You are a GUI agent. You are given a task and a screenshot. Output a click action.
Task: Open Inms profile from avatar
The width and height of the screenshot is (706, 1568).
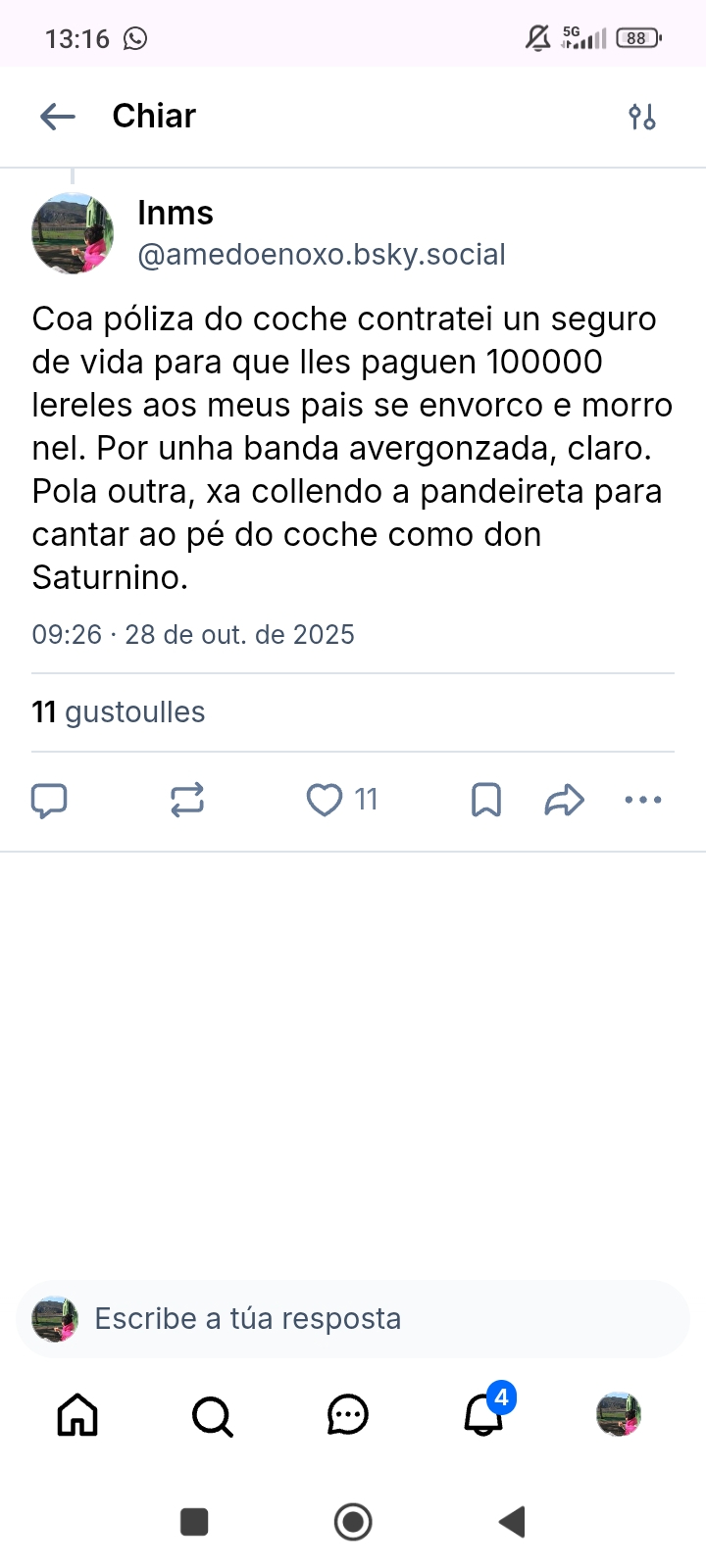pos(73,233)
